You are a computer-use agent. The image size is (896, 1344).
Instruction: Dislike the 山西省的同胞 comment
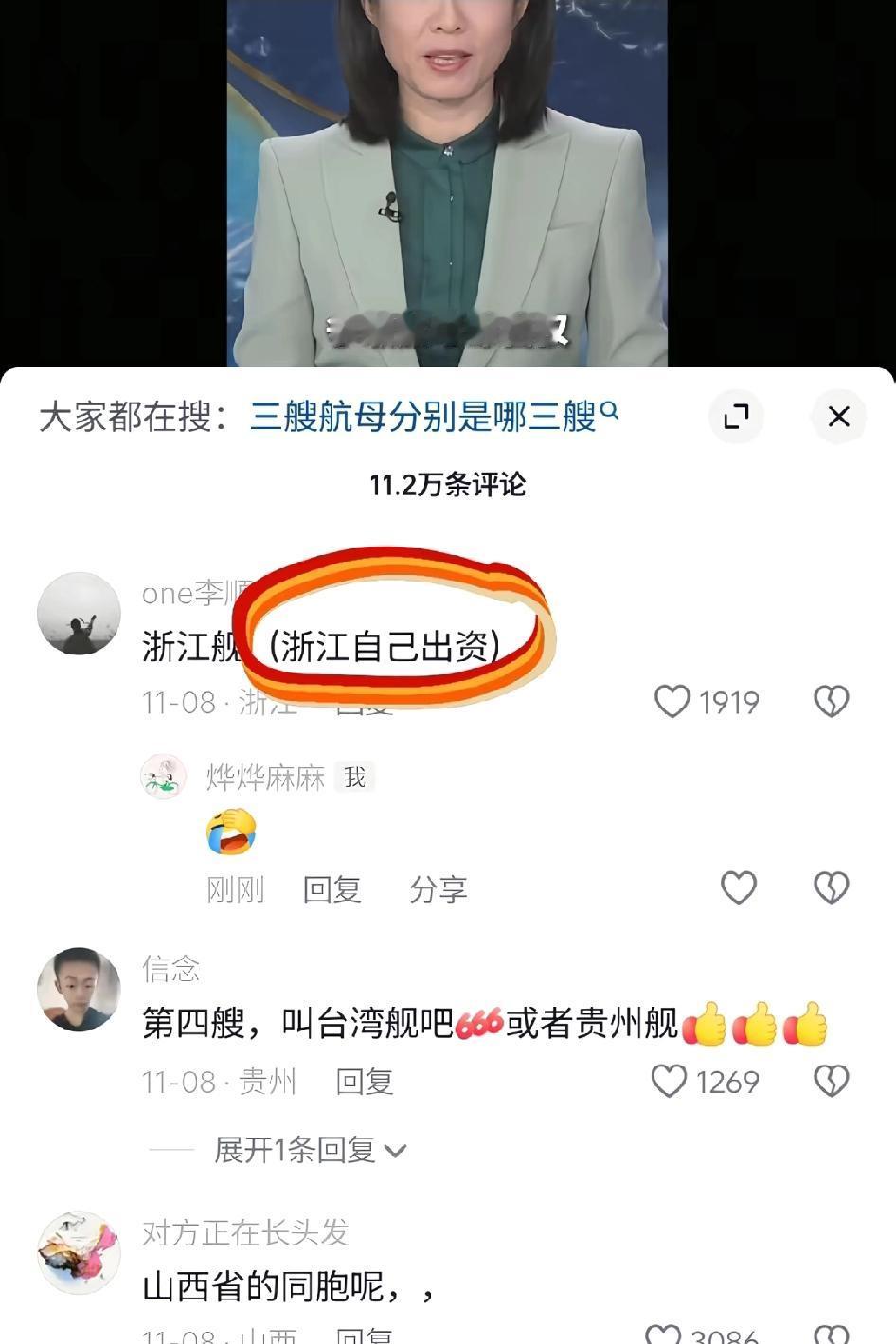point(832,1335)
